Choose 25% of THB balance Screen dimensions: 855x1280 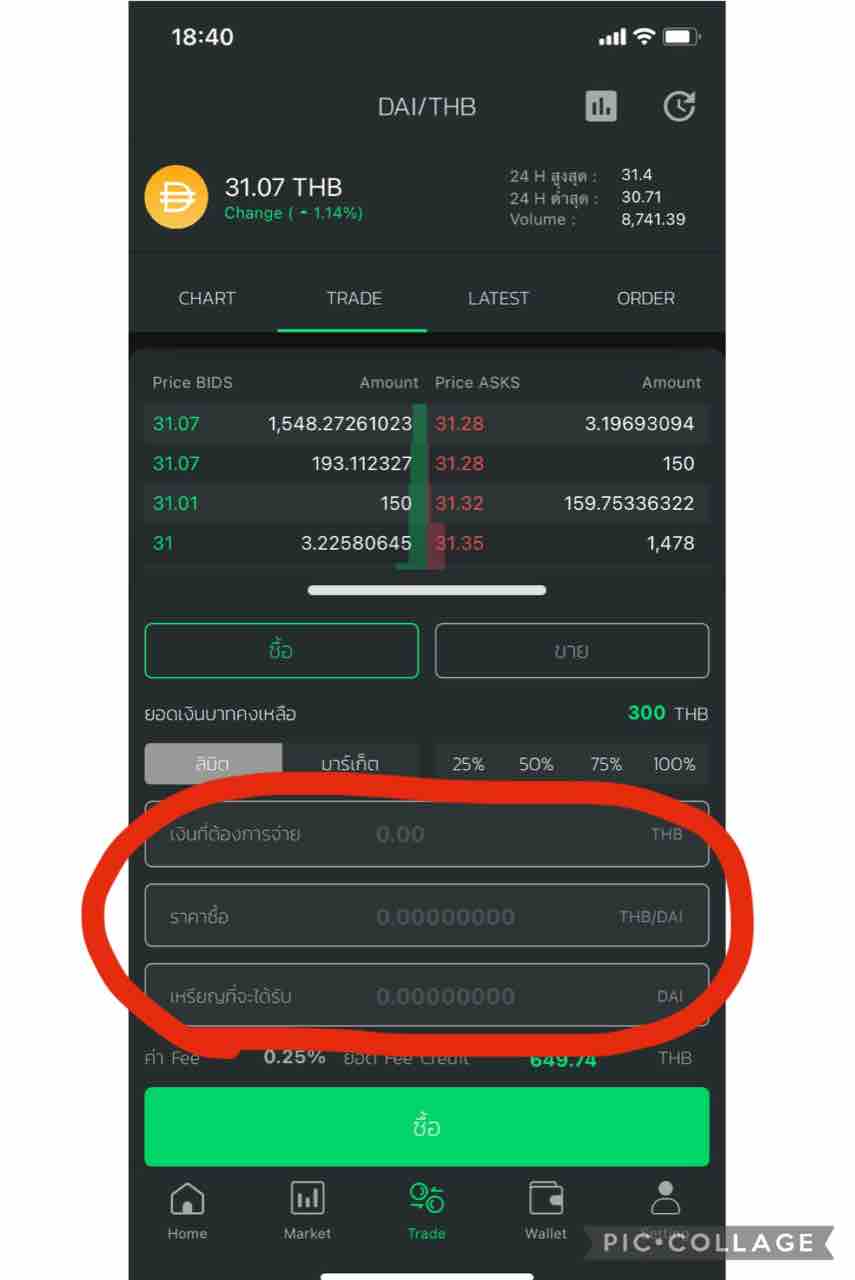click(x=467, y=763)
